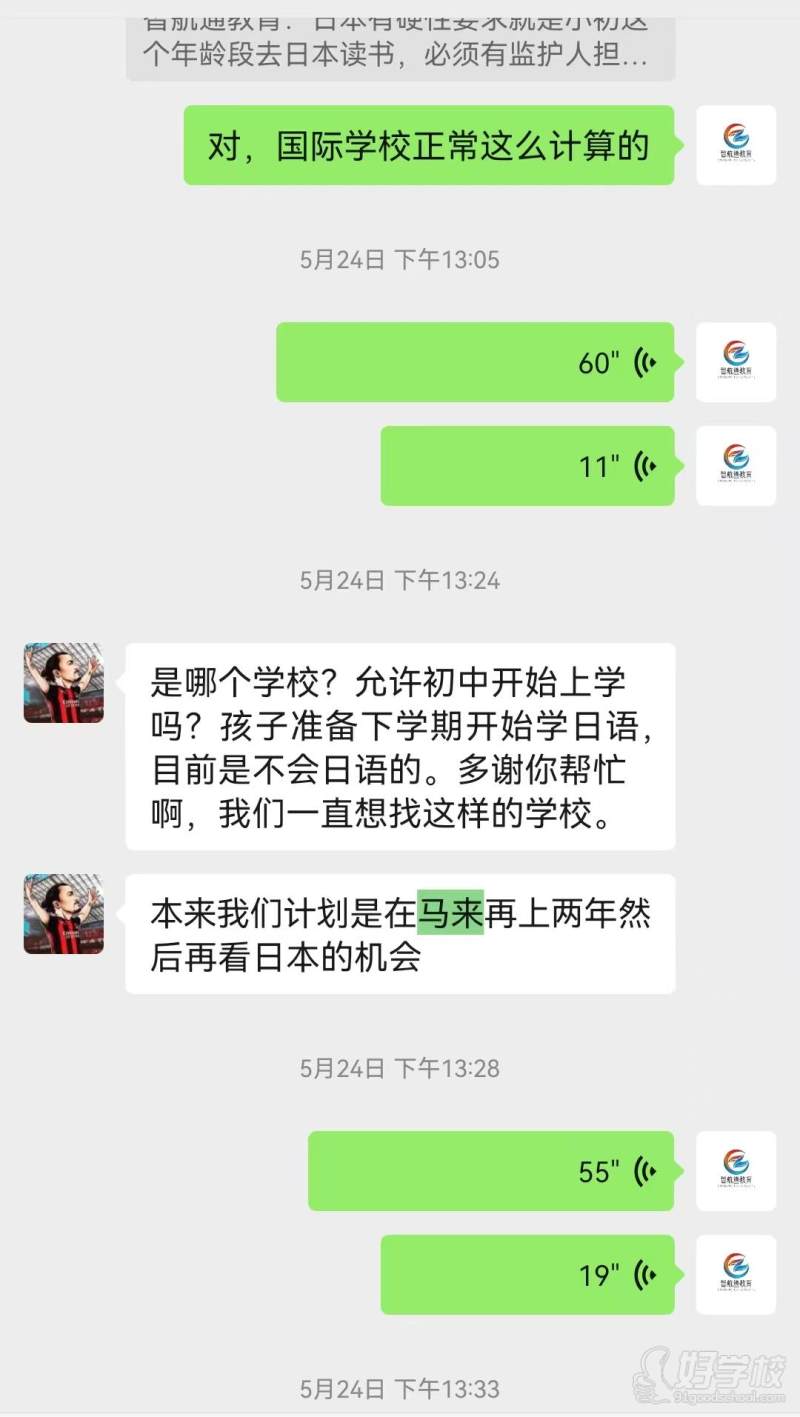Tap the message asking 是哪个学校
The height and width of the screenshot is (1417, 800).
tap(399, 747)
